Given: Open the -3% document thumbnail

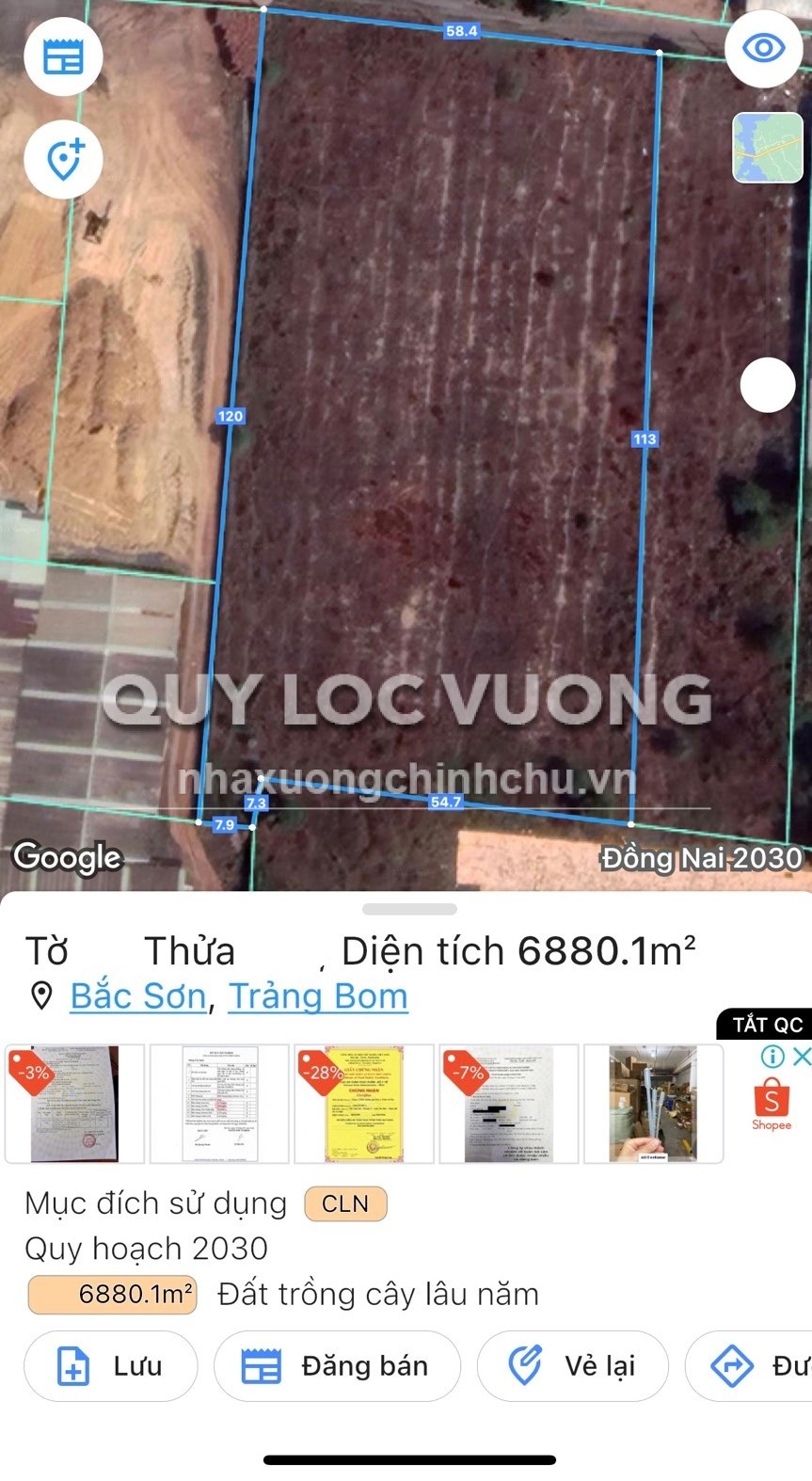Looking at the screenshot, I should tap(74, 1104).
